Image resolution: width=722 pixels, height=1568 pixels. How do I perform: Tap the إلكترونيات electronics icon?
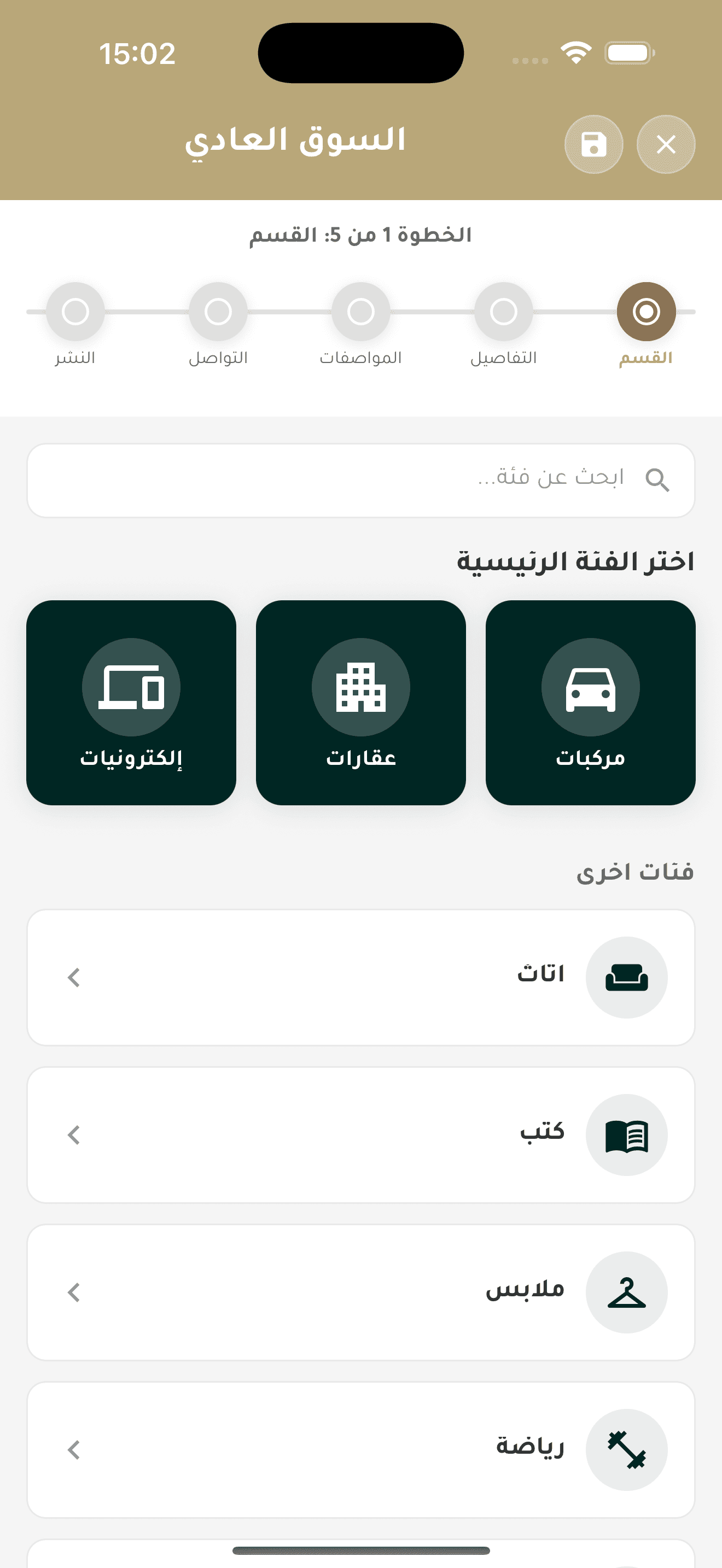point(131,687)
